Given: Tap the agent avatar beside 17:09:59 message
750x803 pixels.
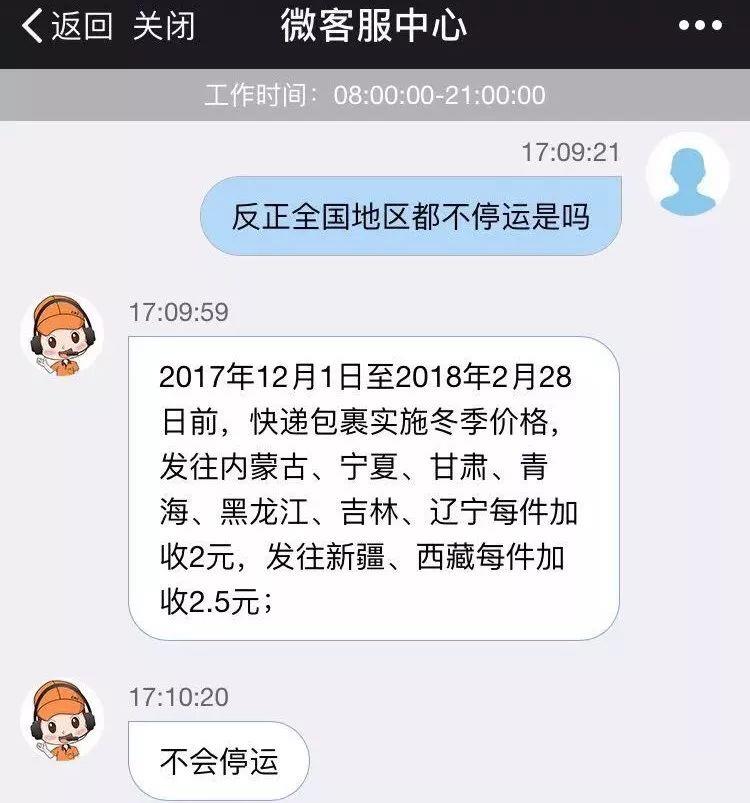Looking at the screenshot, I should click(x=62, y=335).
